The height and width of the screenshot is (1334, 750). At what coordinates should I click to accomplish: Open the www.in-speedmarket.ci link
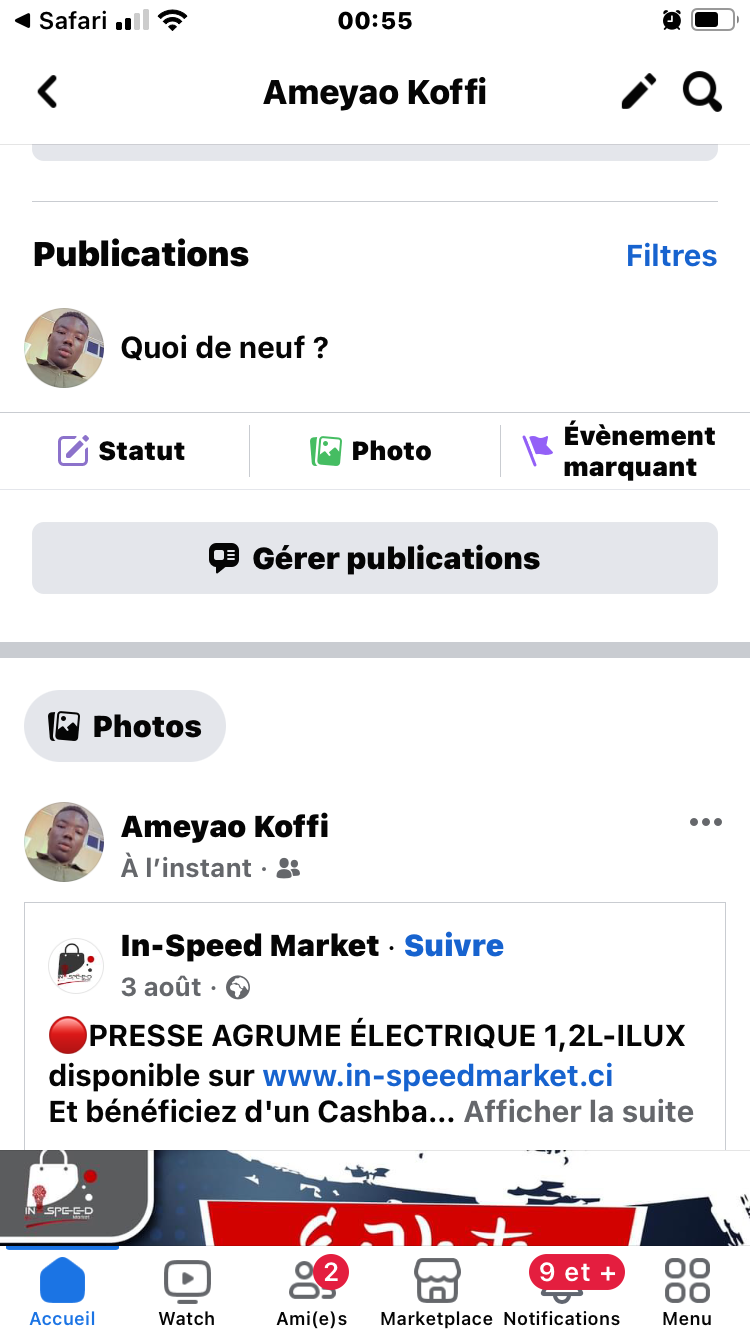pos(437,1076)
